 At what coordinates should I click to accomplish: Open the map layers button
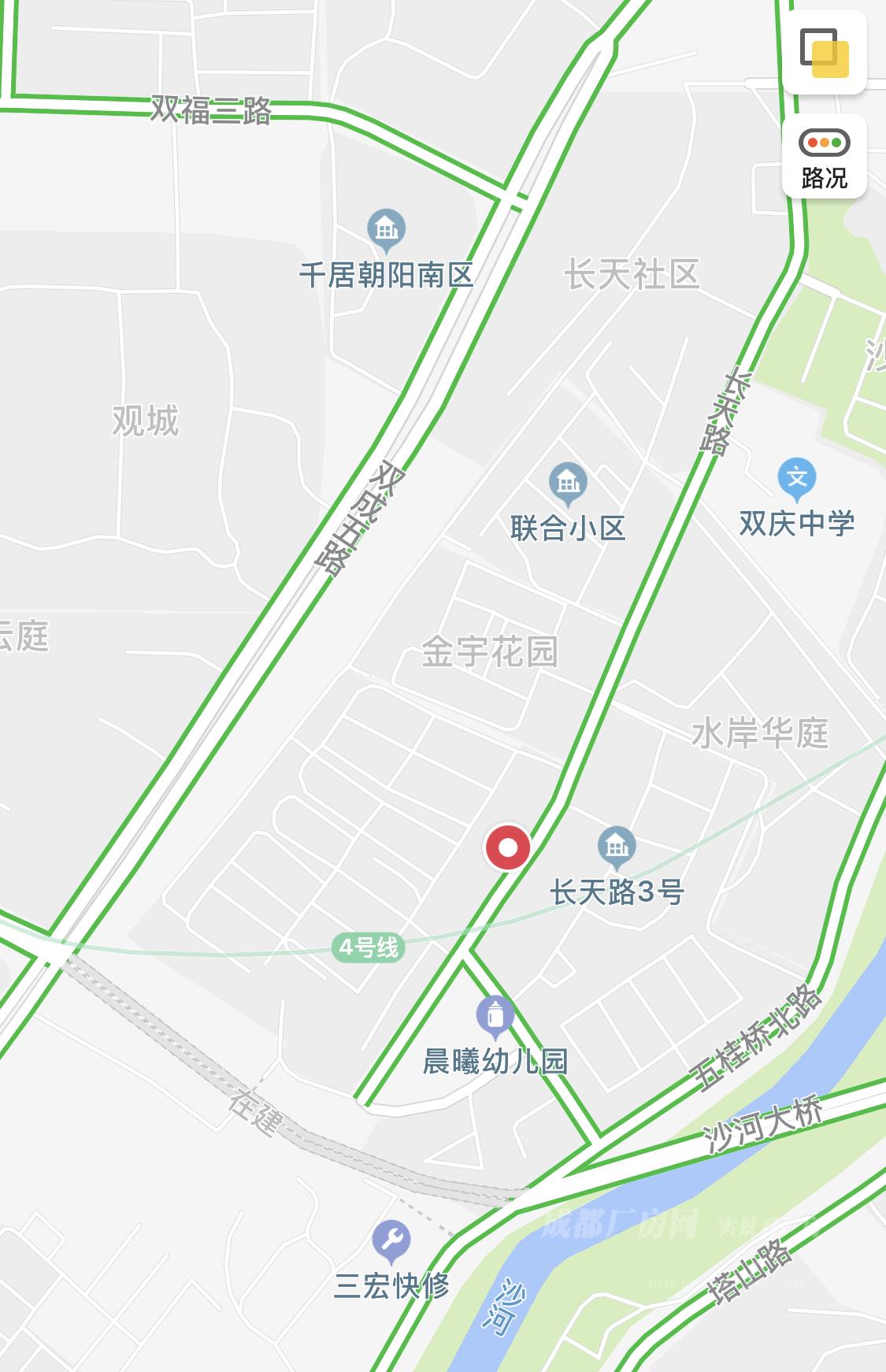coord(825,52)
